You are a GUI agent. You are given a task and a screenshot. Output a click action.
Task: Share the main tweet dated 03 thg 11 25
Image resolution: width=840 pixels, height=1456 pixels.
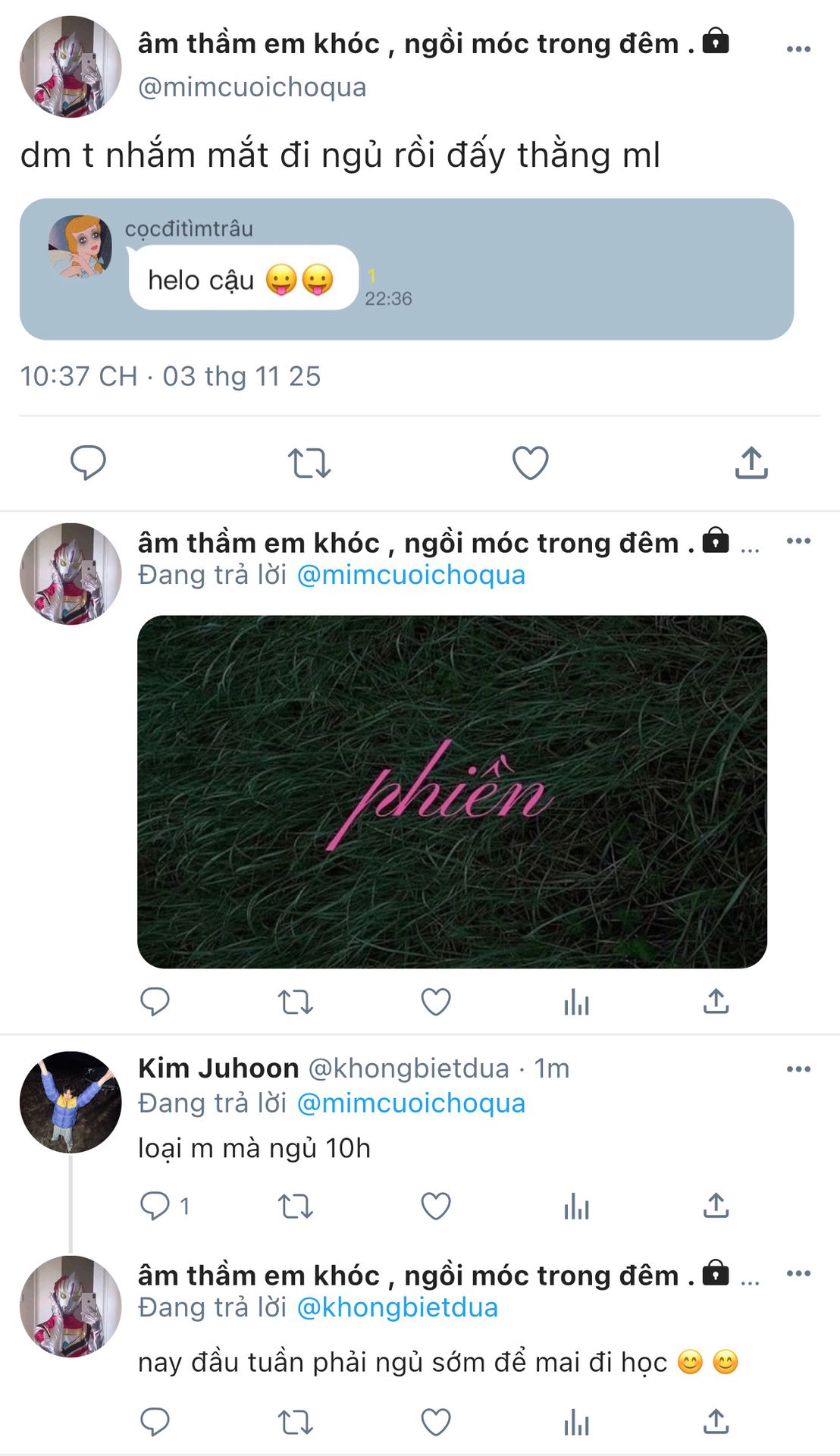pyautogui.click(x=751, y=463)
